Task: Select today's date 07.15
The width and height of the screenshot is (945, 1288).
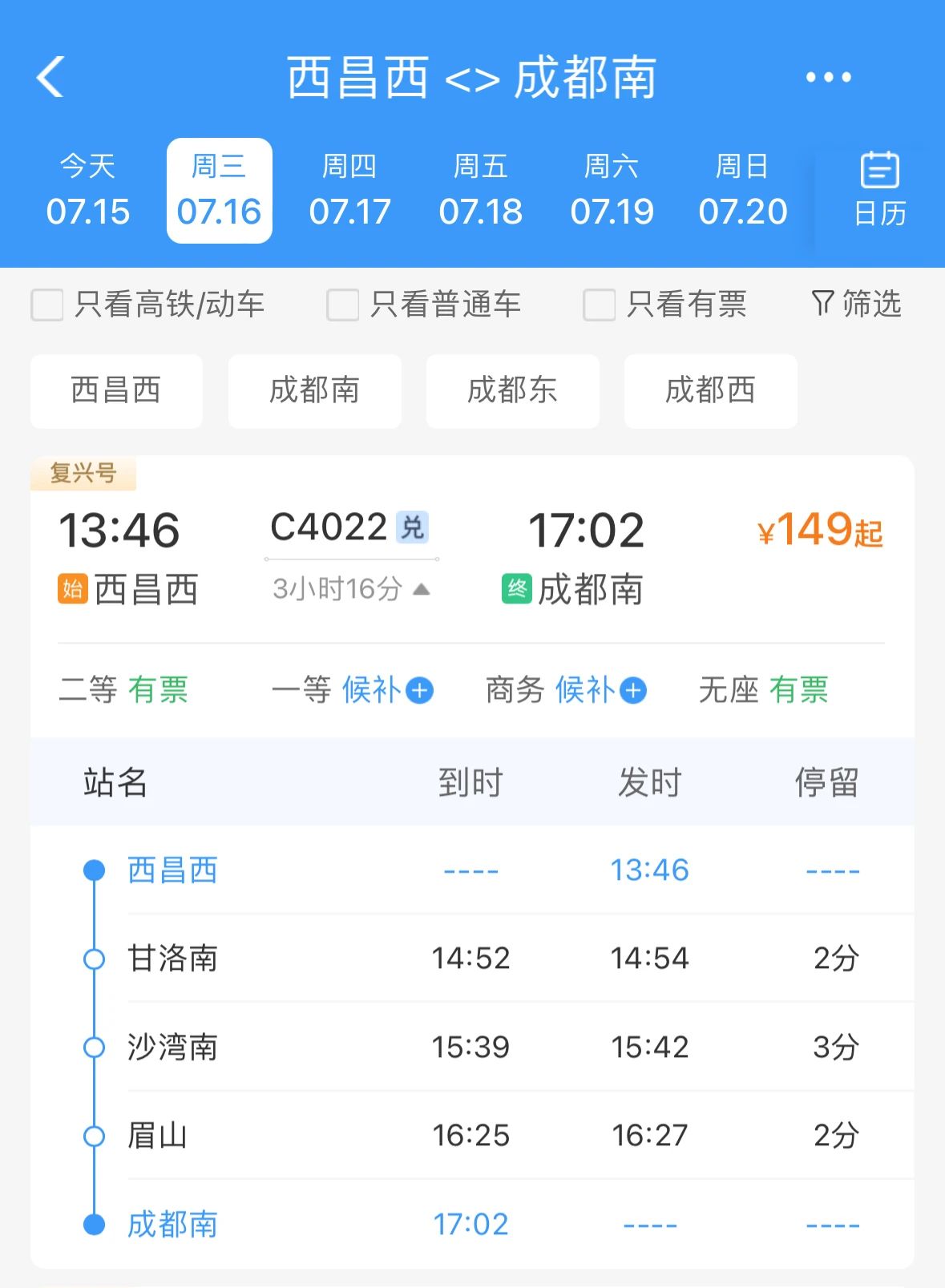Action: (x=87, y=191)
